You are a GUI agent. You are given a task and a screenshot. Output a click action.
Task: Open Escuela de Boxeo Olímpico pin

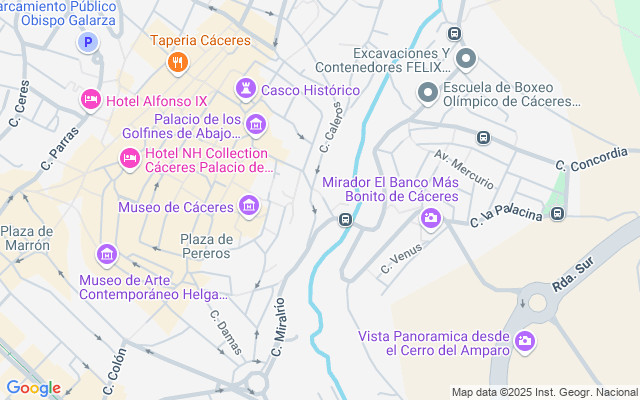(x=428, y=93)
